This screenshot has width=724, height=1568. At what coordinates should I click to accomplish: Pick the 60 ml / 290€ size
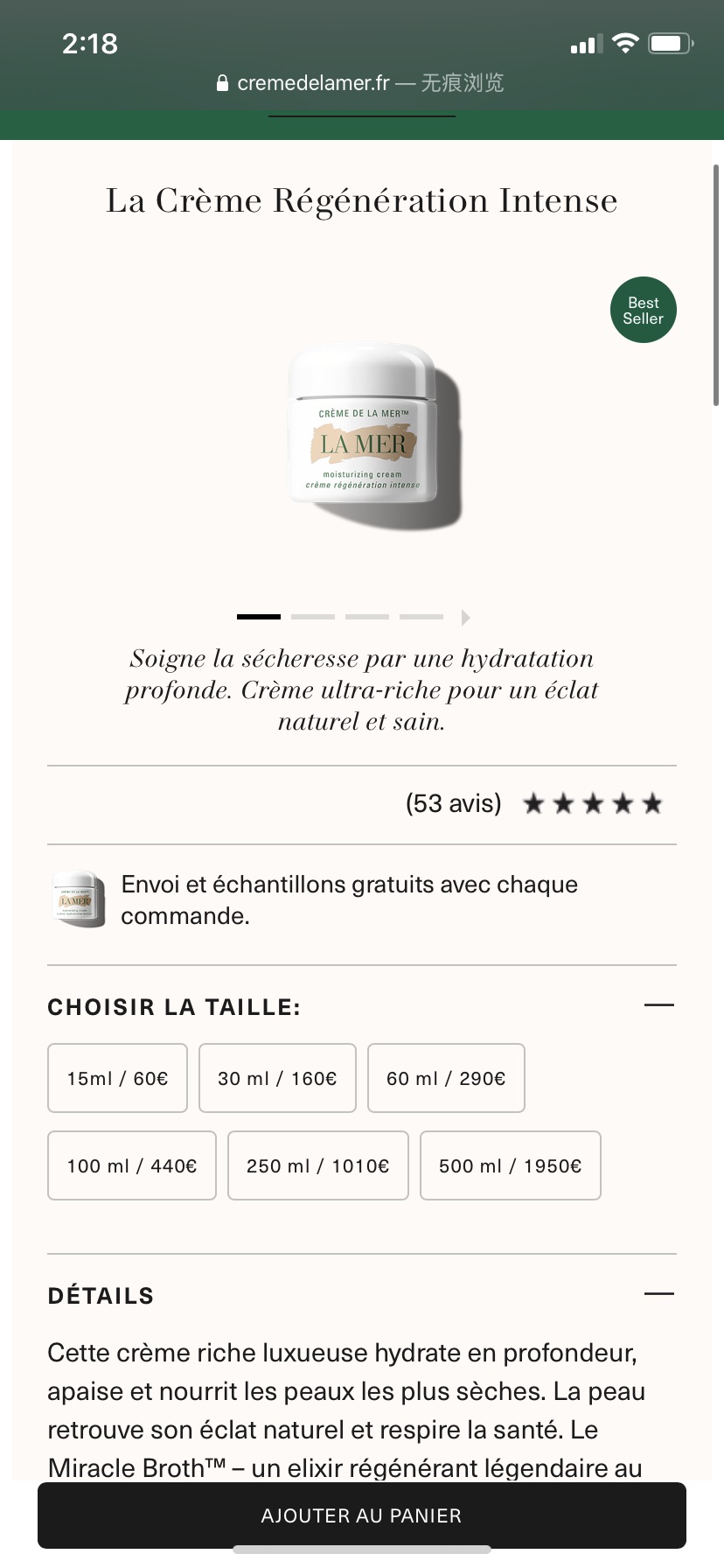pyautogui.click(x=446, y=1078)
